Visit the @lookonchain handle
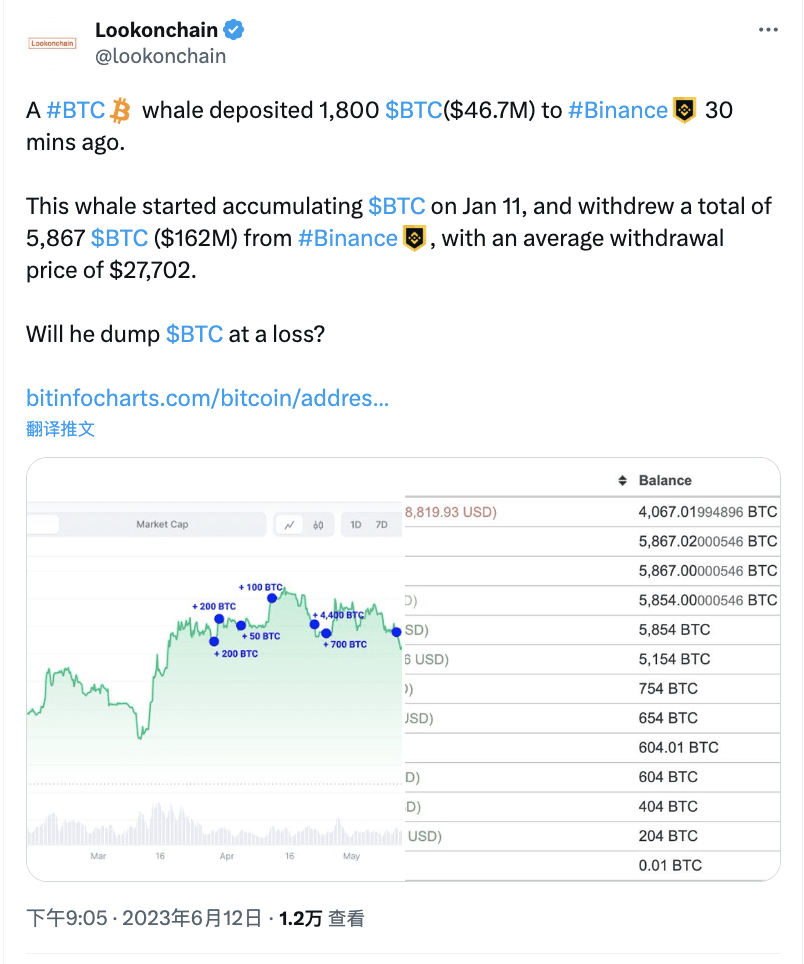This screenshot has width=804, height=964. point(160,56)
